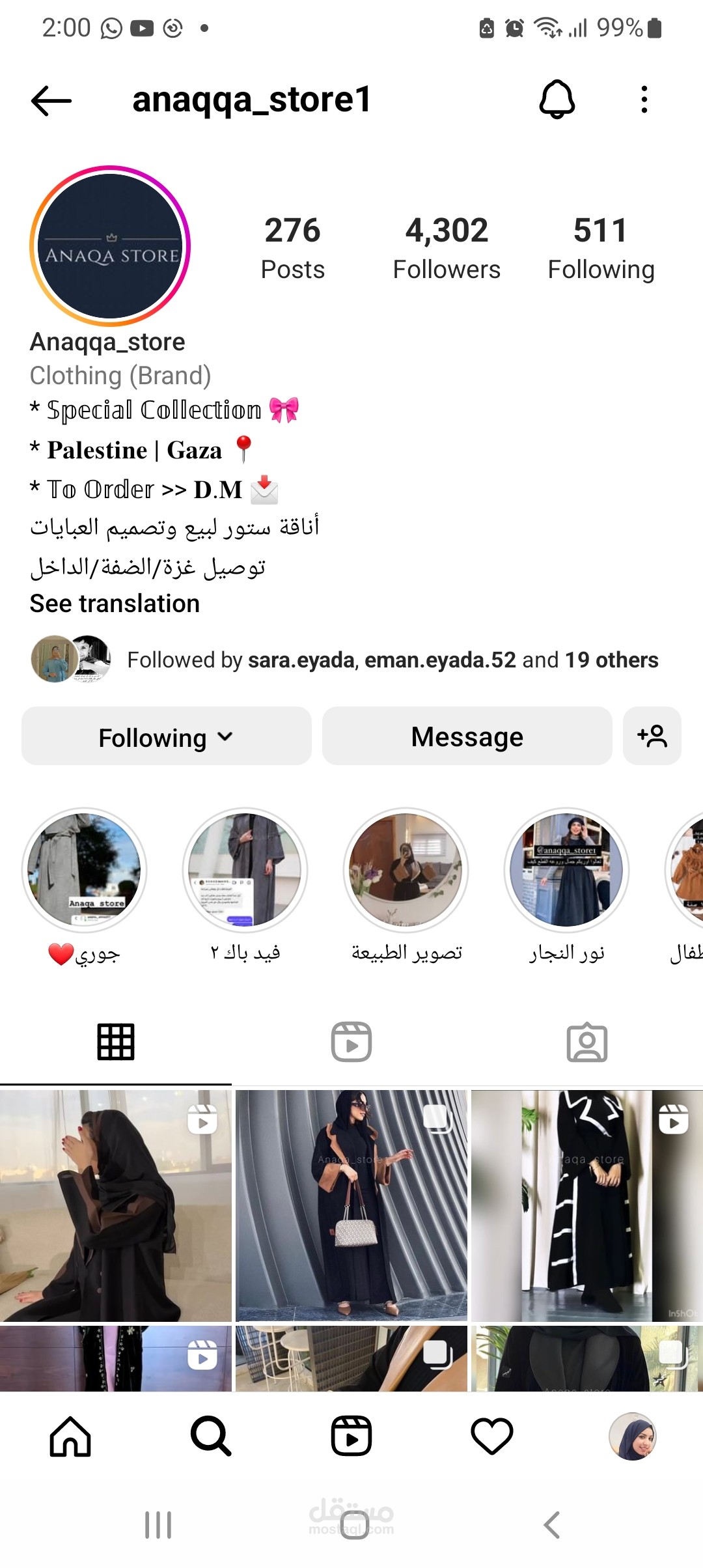This screenshot has width=703, height=1568.
Task: Open the notifications bell for anaqqa_store1
Action: (x=557, y=100)
